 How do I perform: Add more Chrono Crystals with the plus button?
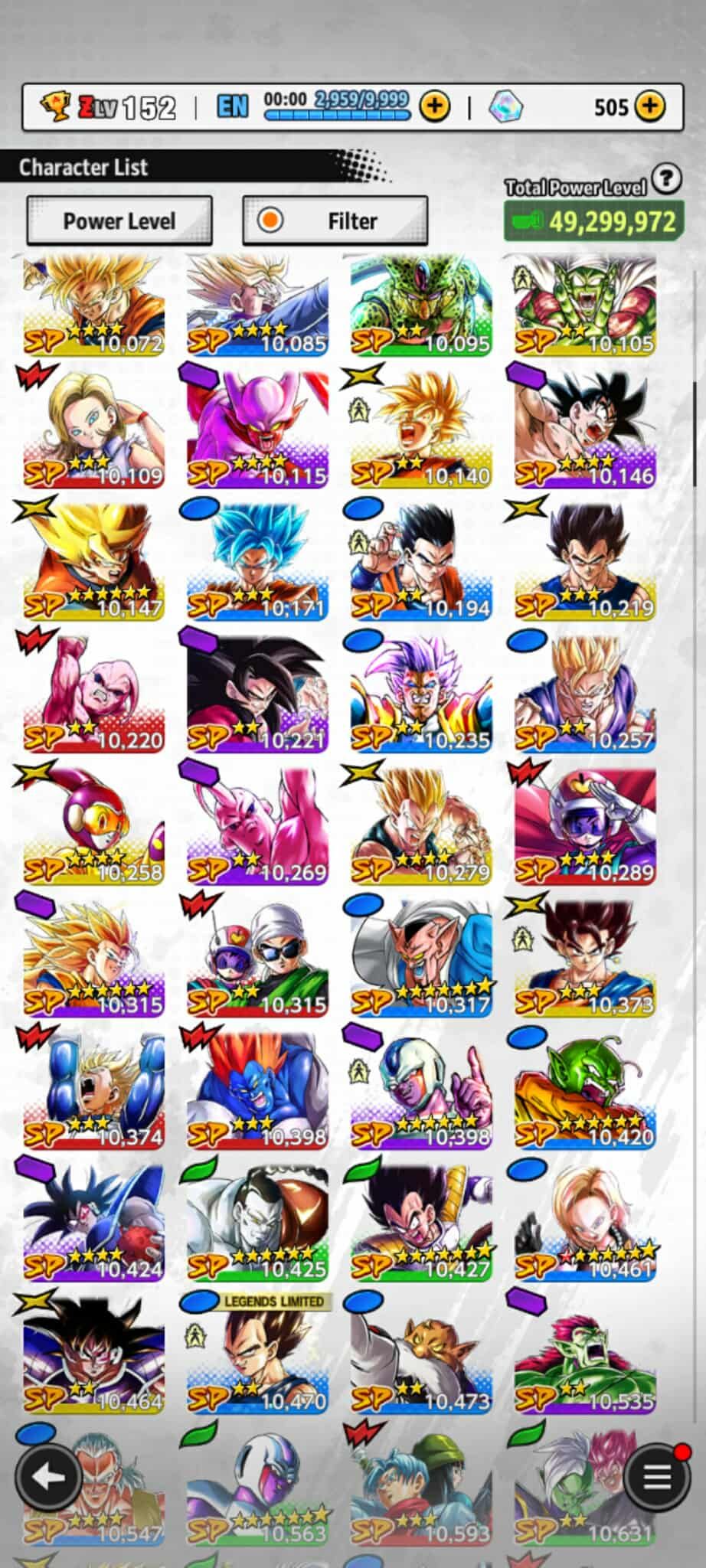coord(650,106)
